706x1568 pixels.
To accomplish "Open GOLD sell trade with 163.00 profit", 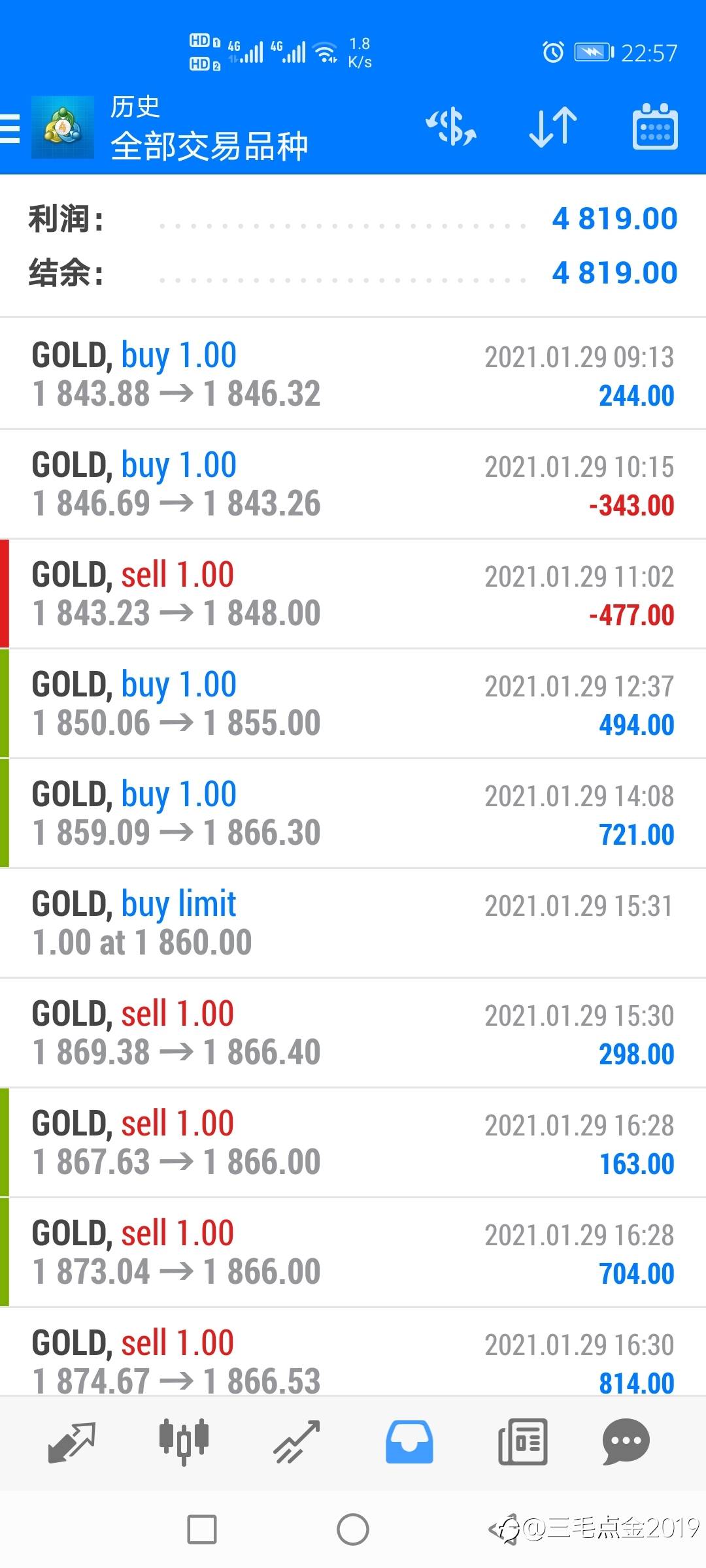I will click(x=353, y=1143).
